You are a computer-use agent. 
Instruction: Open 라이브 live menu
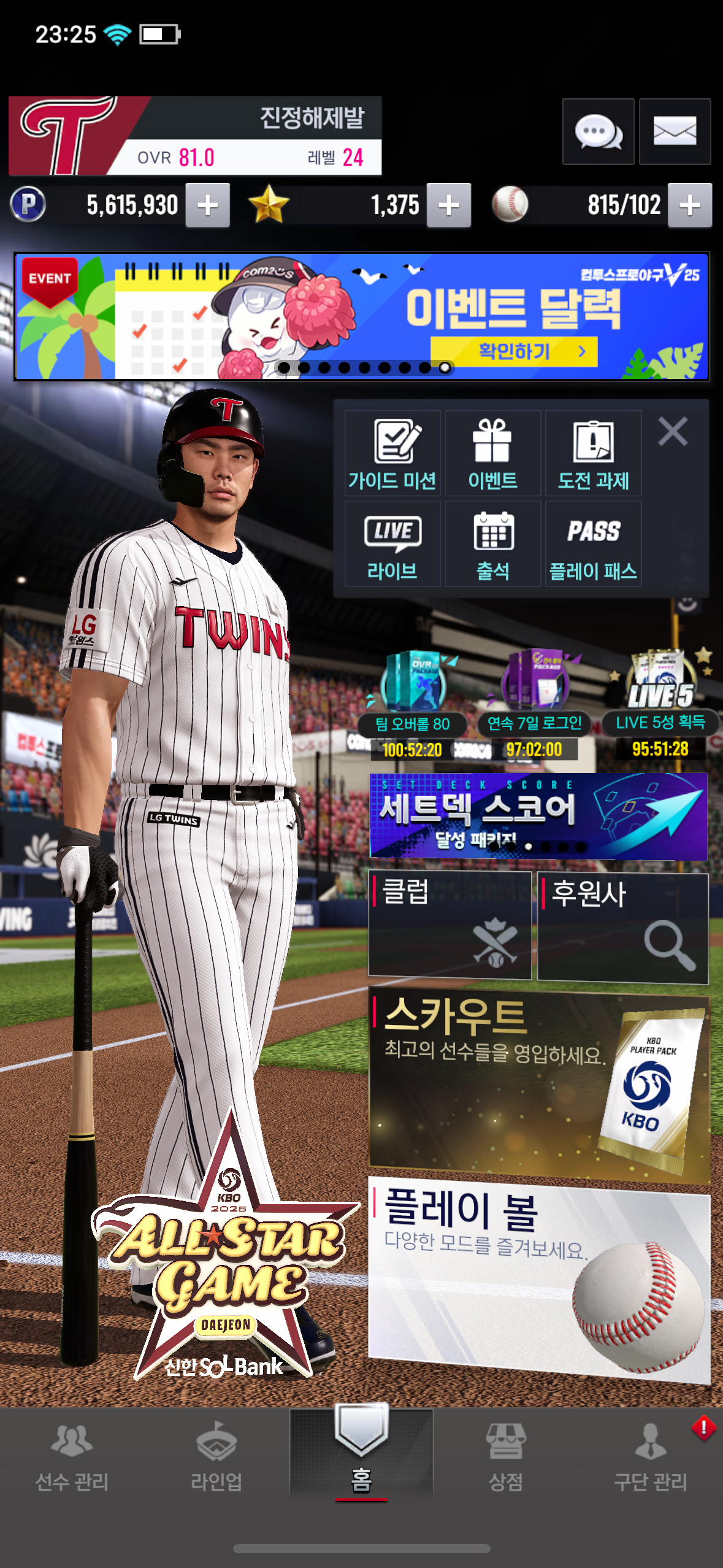(x=392, y=544)
